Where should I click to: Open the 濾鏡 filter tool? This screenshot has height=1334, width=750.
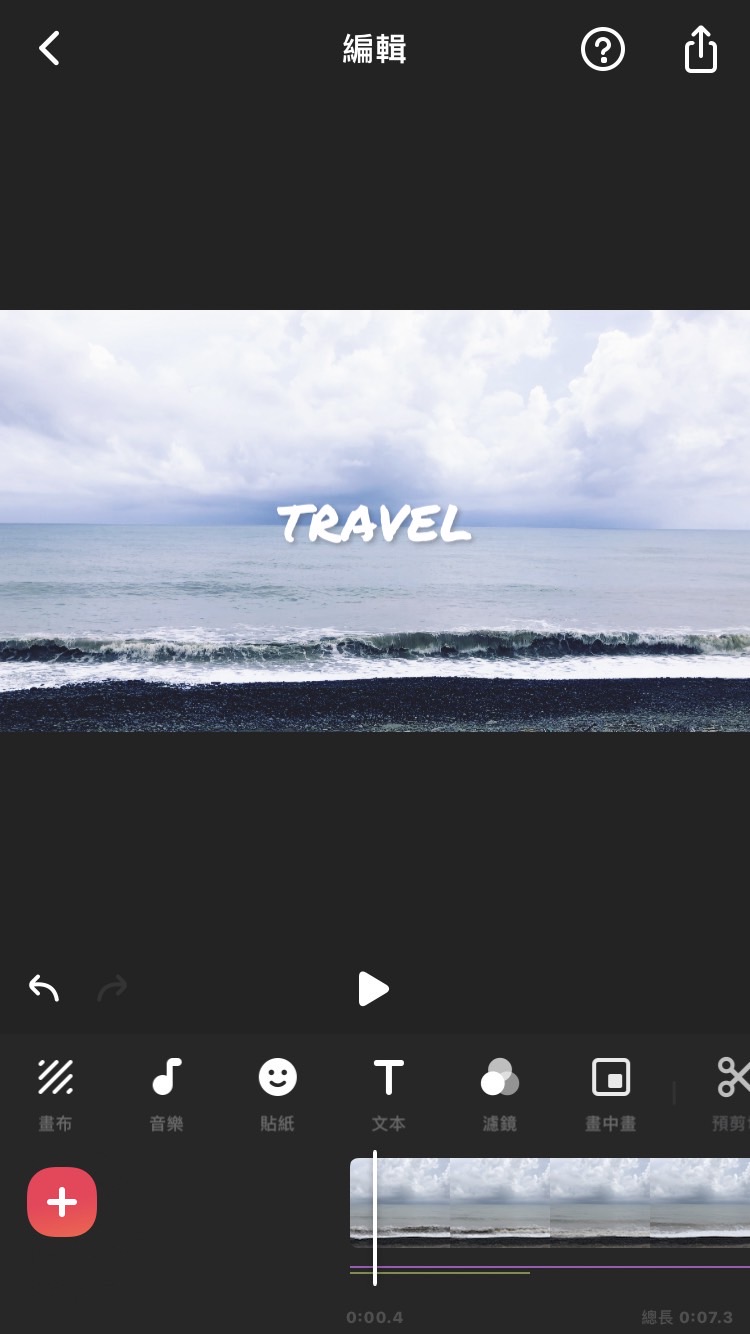(499, 1091)
